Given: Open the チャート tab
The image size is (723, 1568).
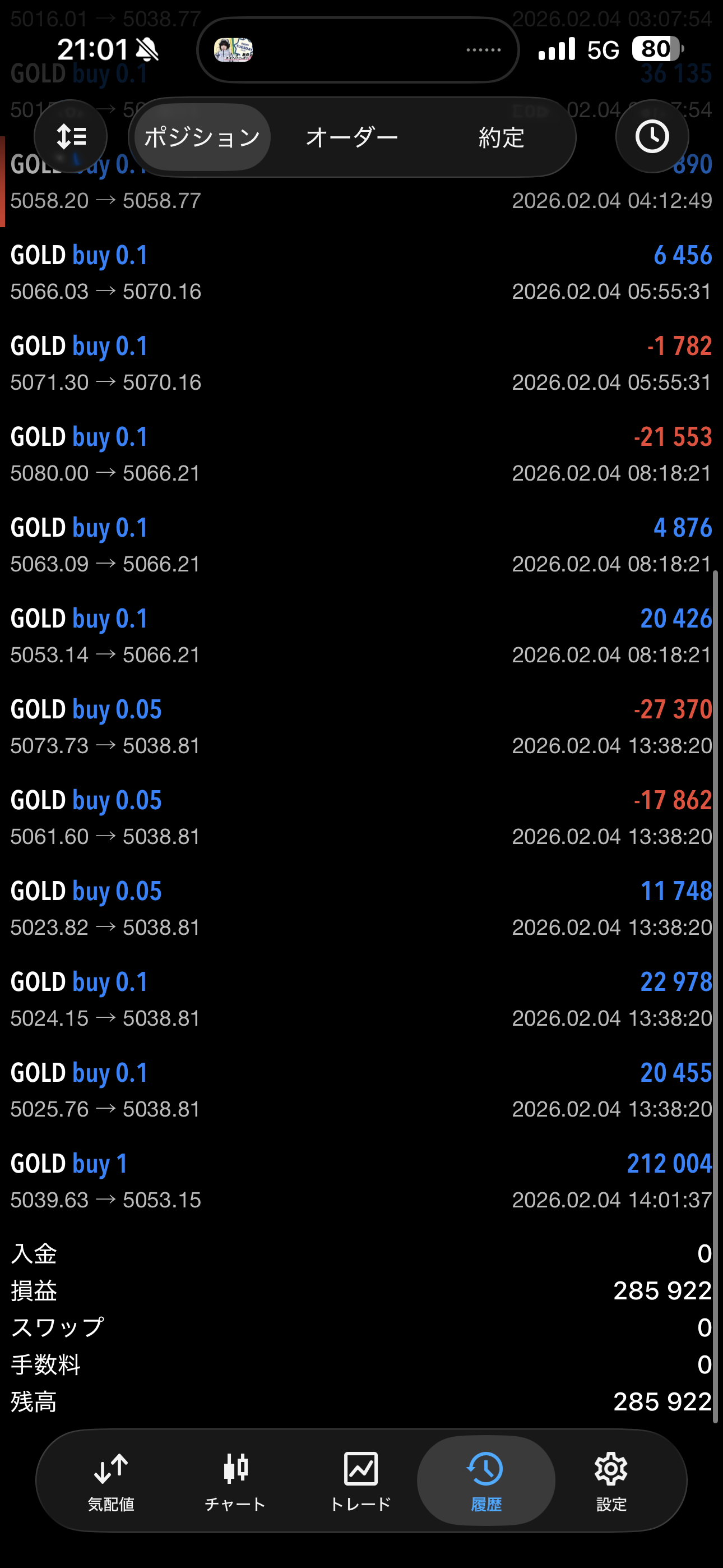Looking at the screenshot, I should 235,1481.
